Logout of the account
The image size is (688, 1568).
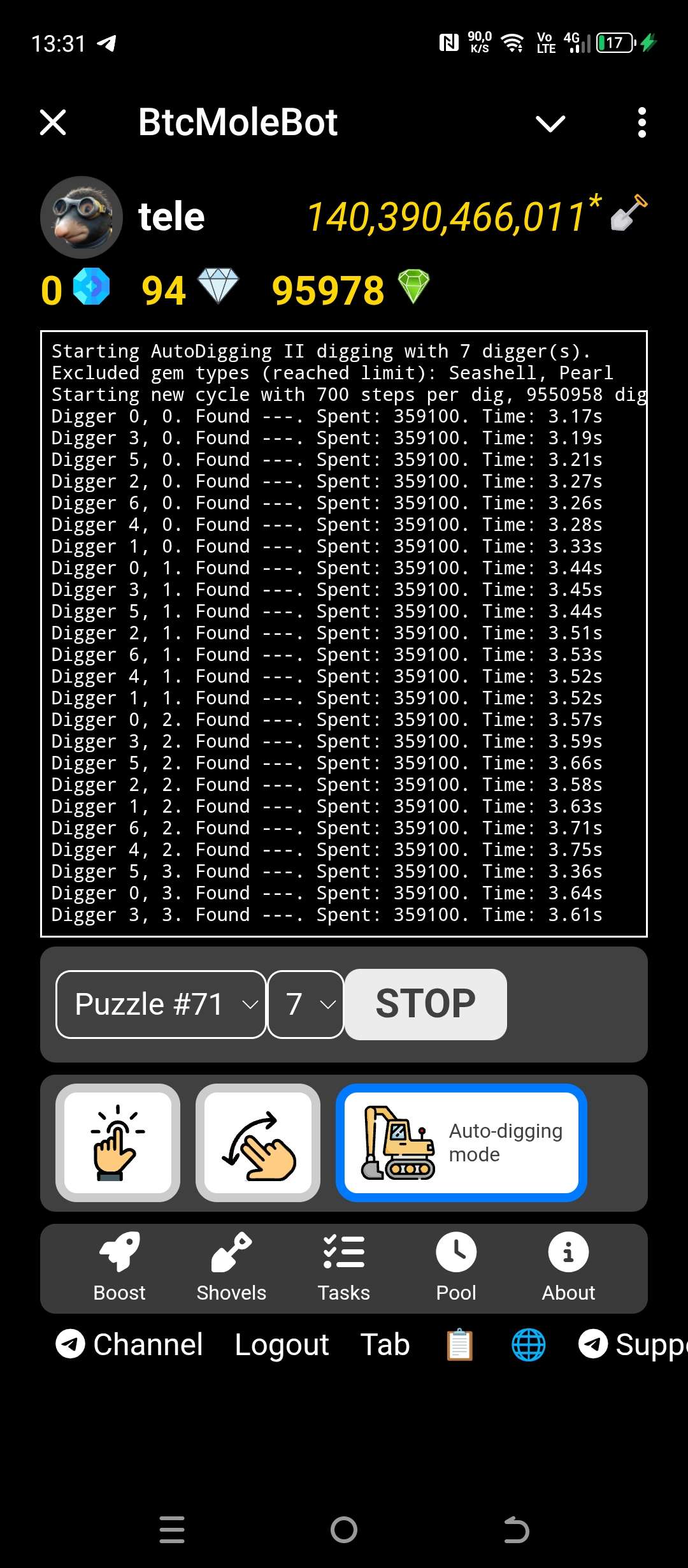[282, 1345]
